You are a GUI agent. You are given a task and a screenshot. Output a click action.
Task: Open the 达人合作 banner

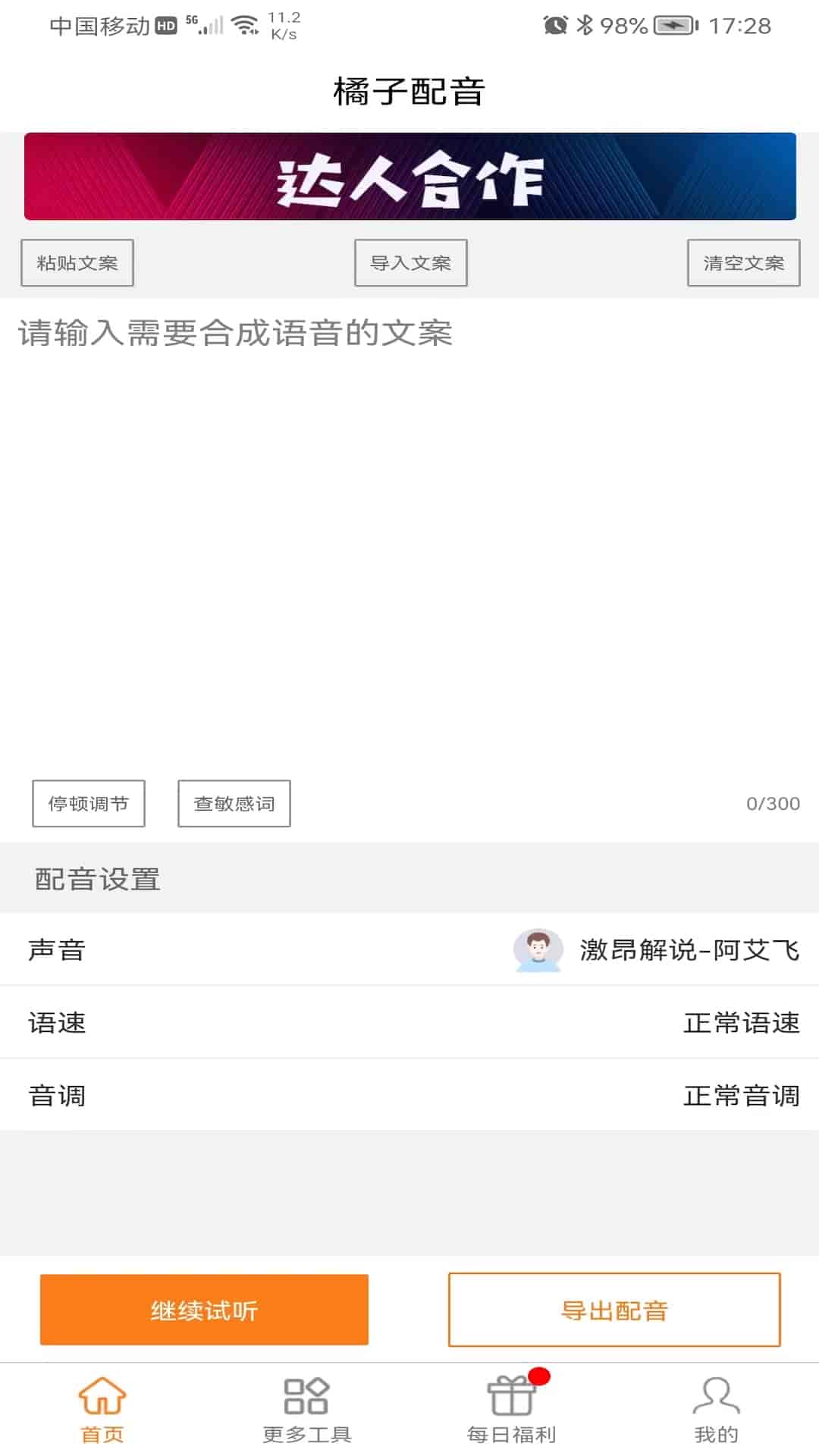coord(409,177)
